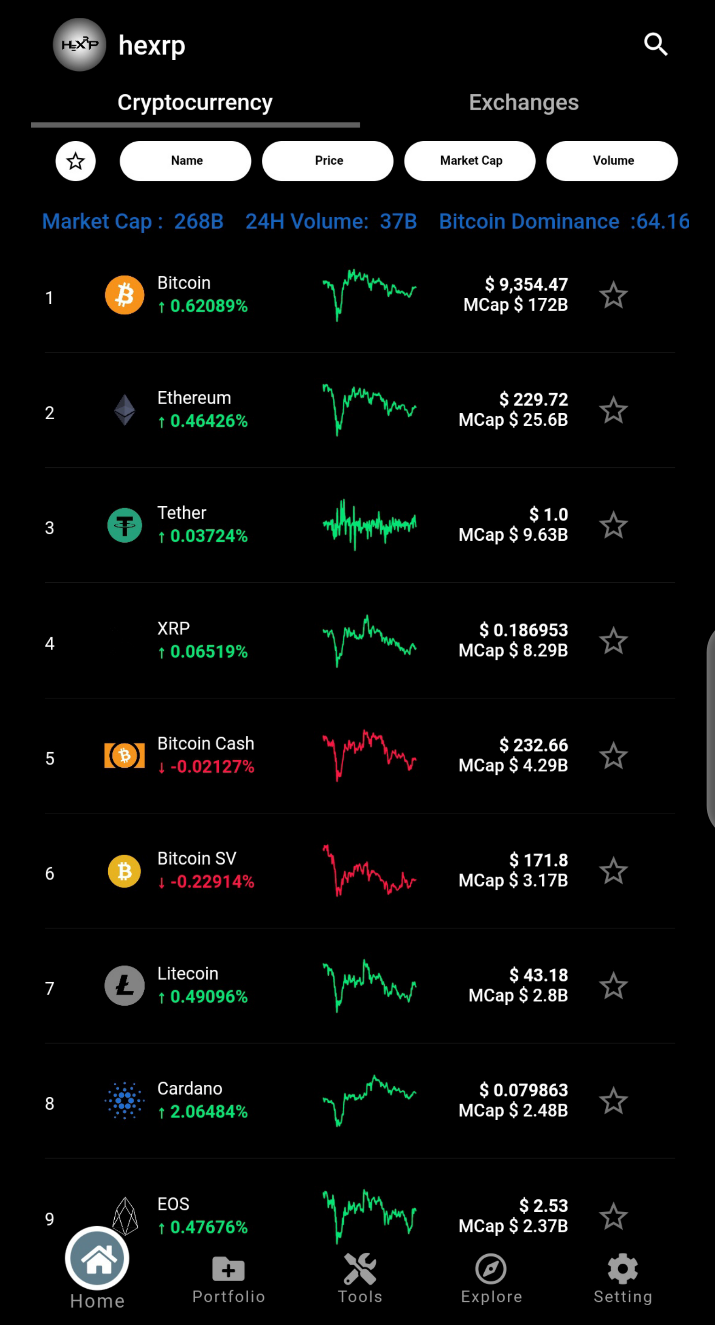Tap the star favorites filter chip
715x1325 pixels.
(76, 161)
